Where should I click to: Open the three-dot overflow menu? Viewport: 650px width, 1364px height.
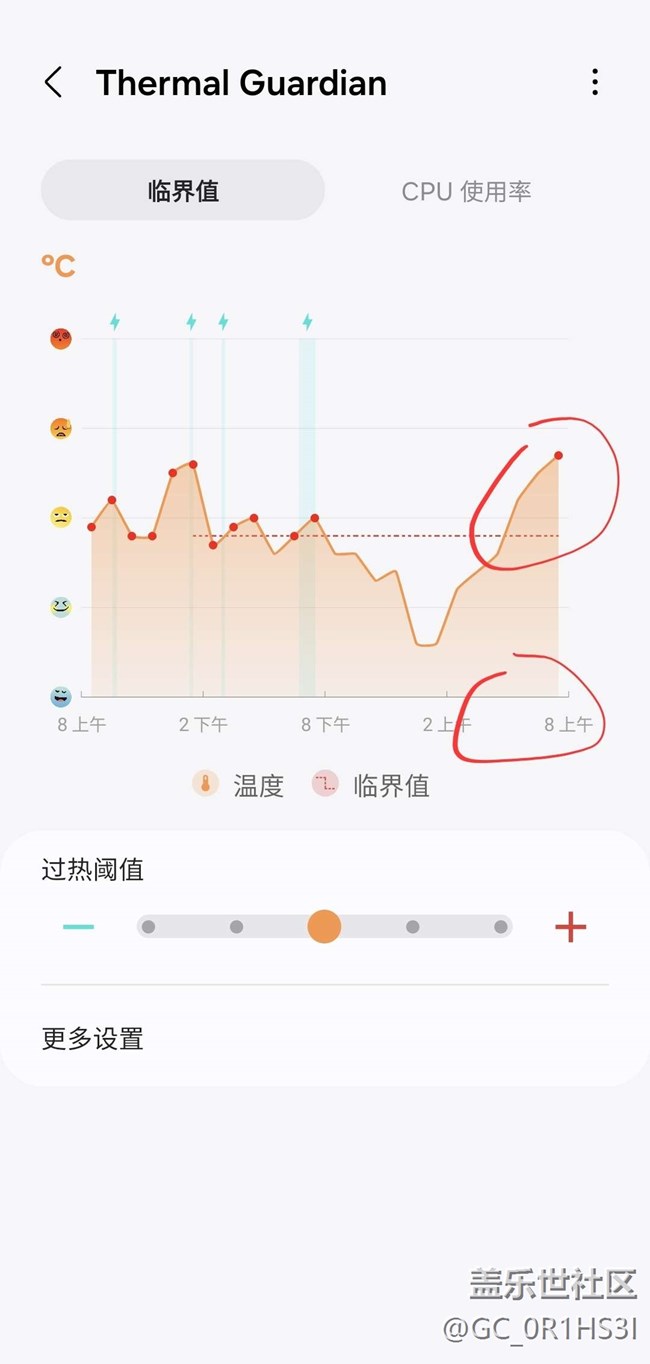click(595, 82)
